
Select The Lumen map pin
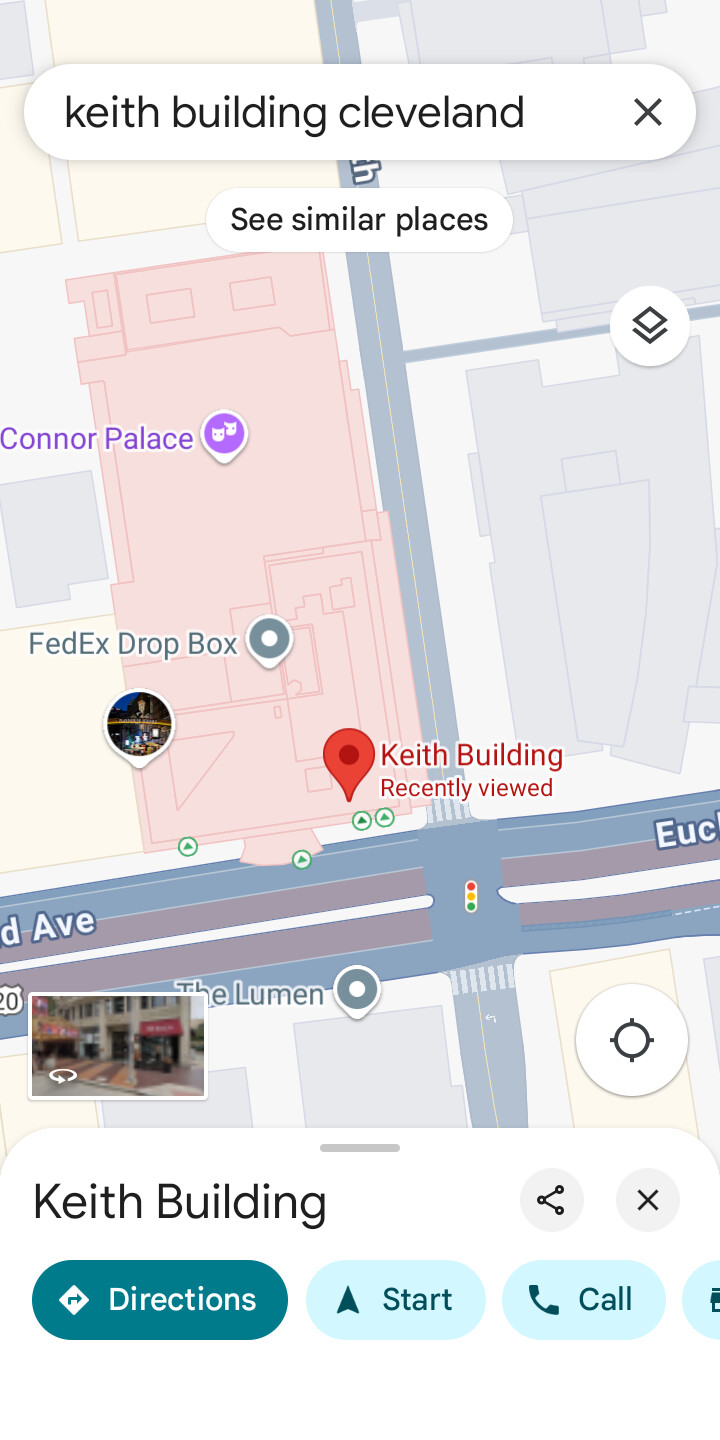coord(357,992)
